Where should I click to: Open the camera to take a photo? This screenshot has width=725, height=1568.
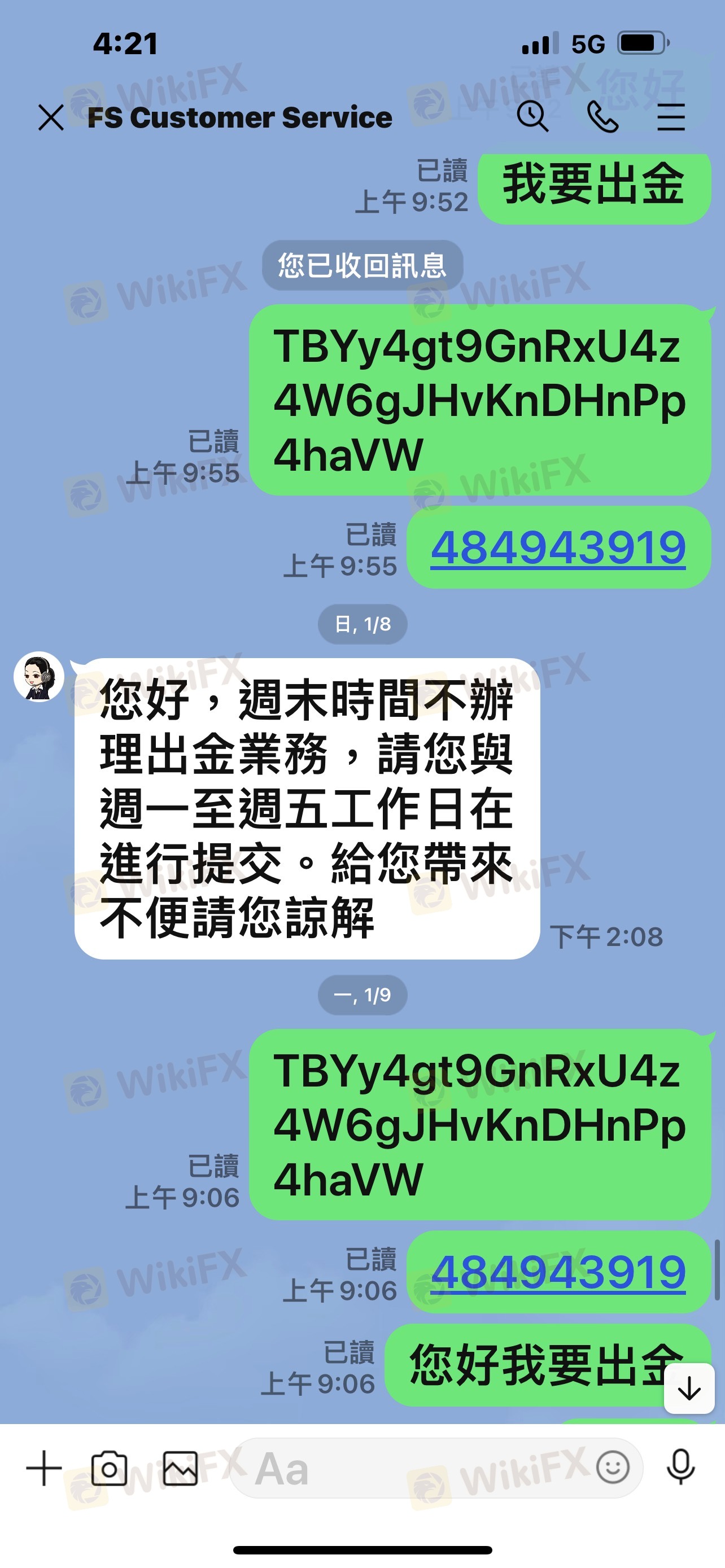[x=110, y=1469]
